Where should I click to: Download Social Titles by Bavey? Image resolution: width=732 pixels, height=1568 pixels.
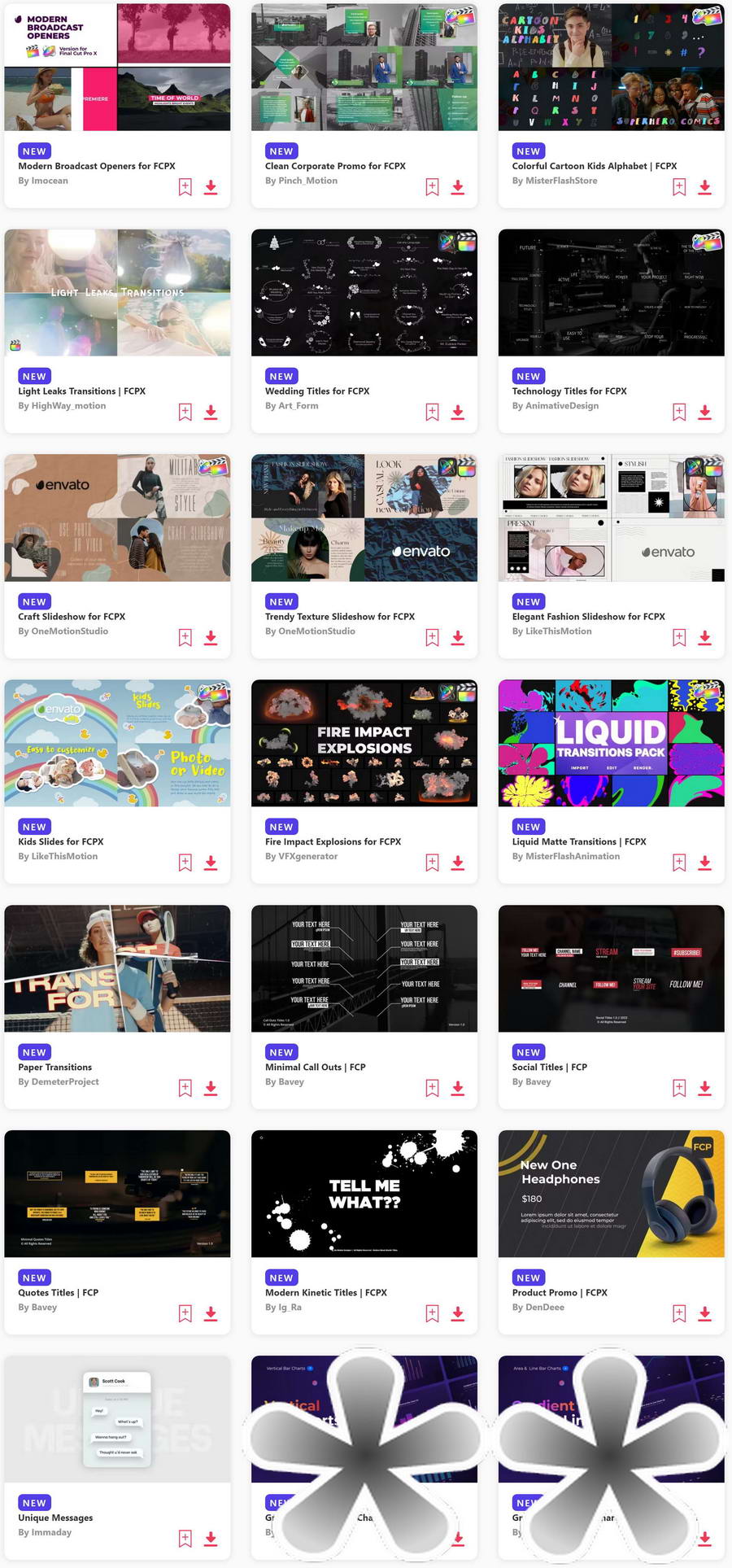(x=704, y=1088)
